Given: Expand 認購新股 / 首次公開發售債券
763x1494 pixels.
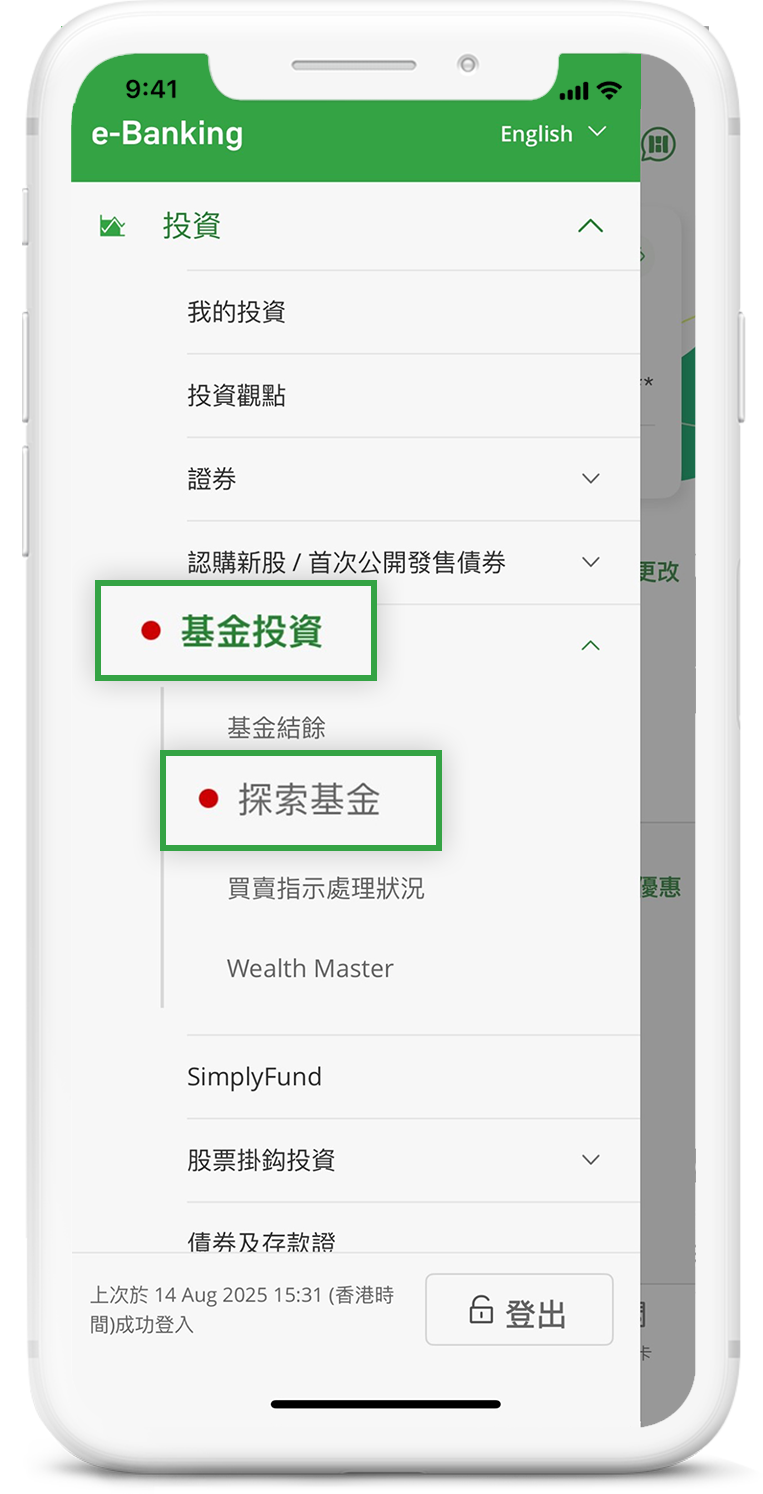Looking at the screenshot, I should coord(590,562).
